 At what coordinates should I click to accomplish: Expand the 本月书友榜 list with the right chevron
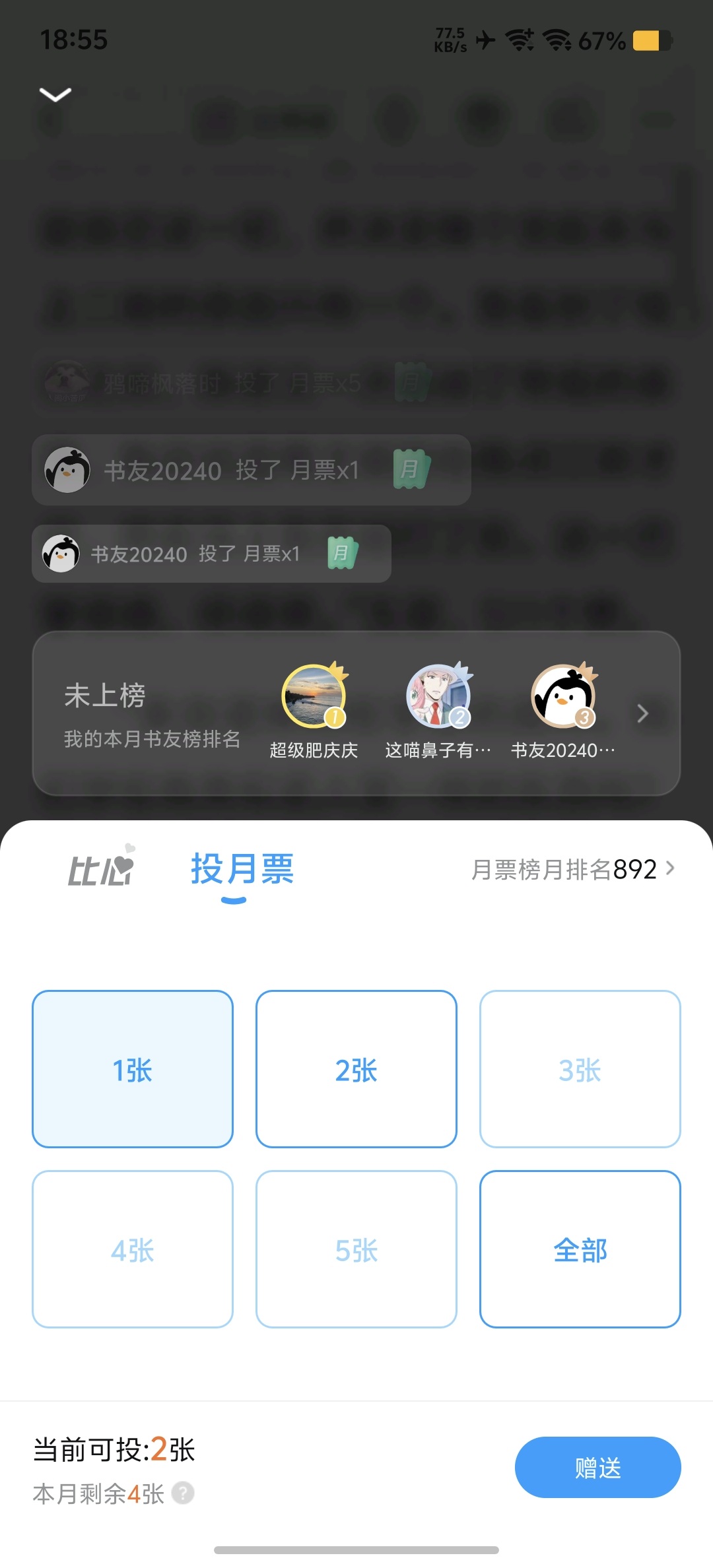coord(642,713)
